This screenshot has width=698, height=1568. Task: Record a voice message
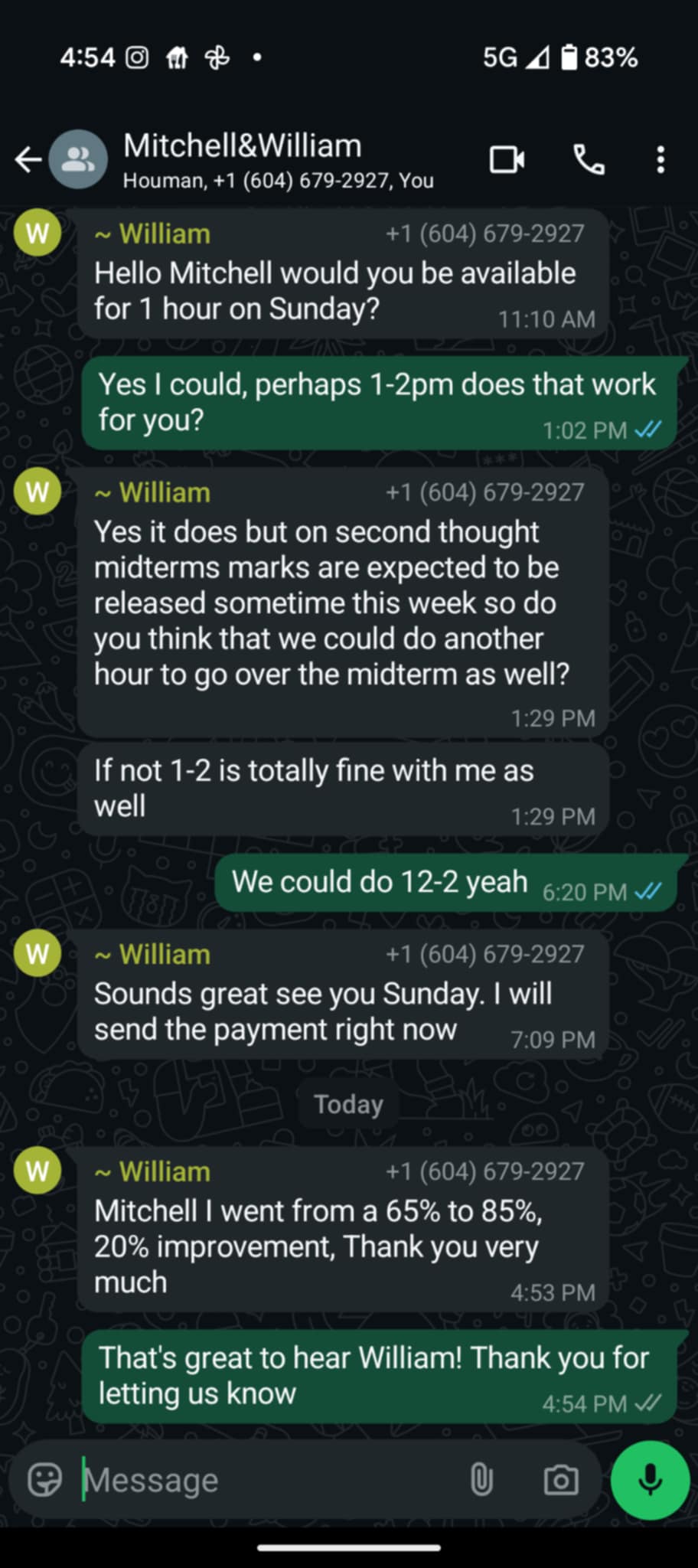point(650,1479)
